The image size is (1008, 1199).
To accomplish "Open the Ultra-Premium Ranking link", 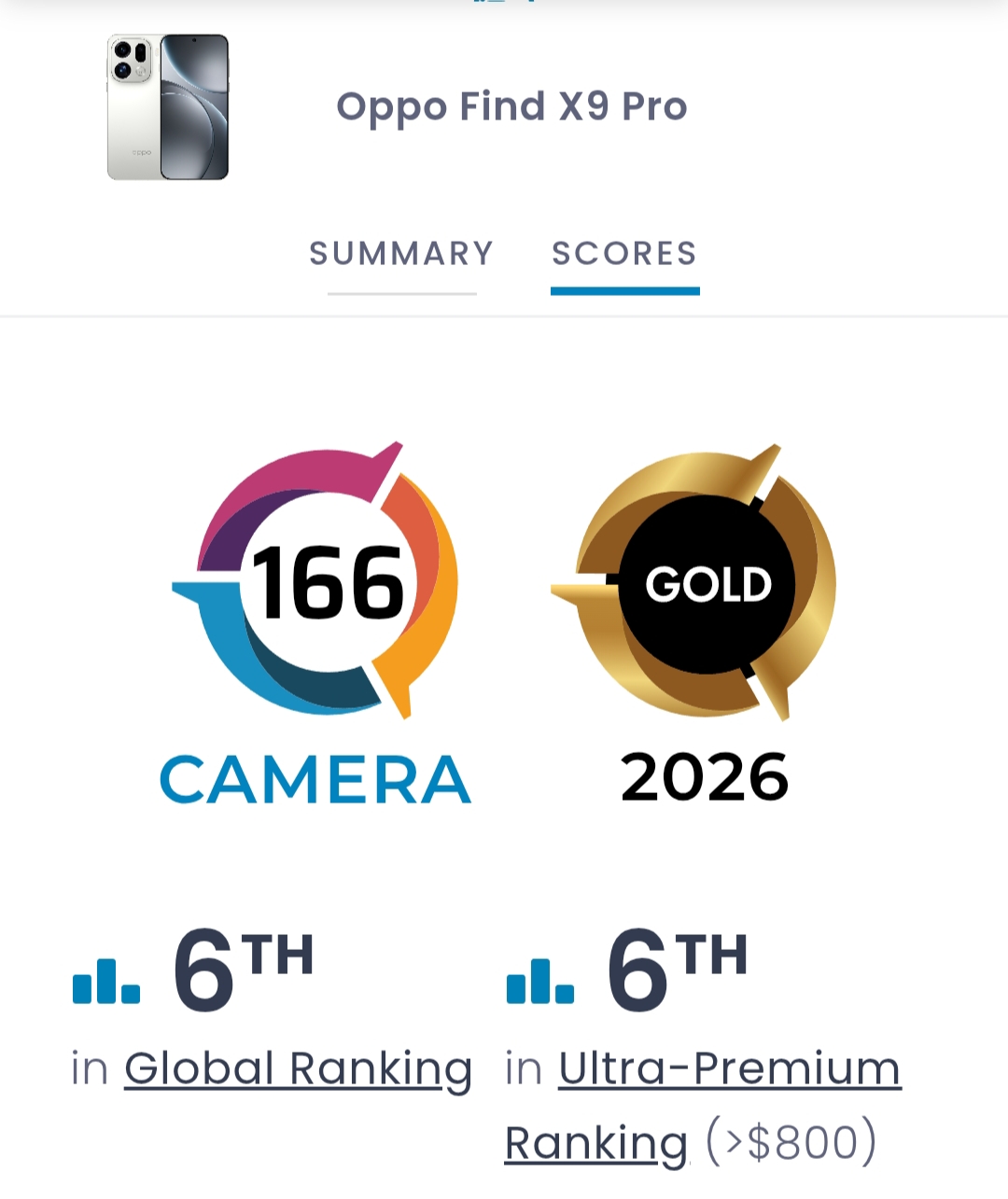I will coord(729,1069).
